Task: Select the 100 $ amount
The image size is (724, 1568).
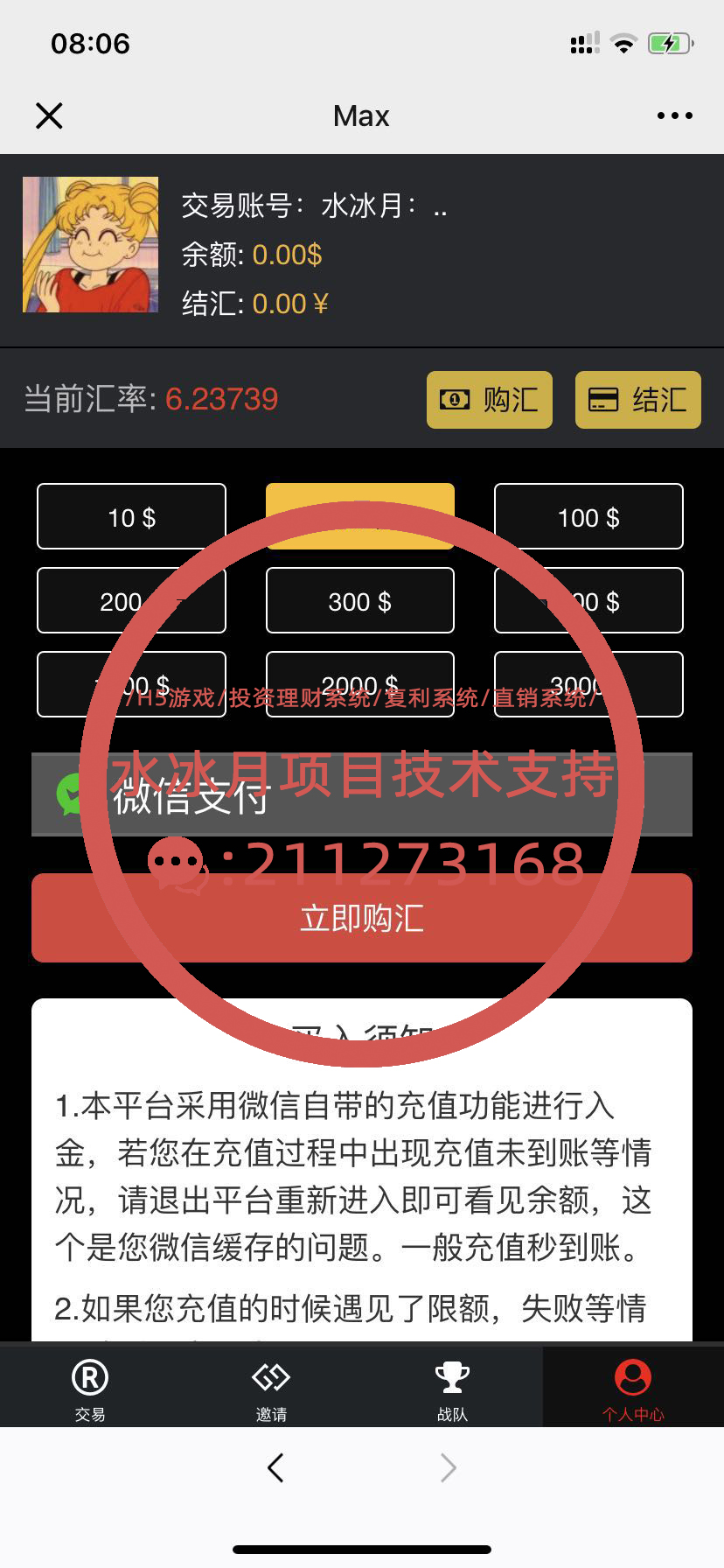Action: (x=588, y=517)
